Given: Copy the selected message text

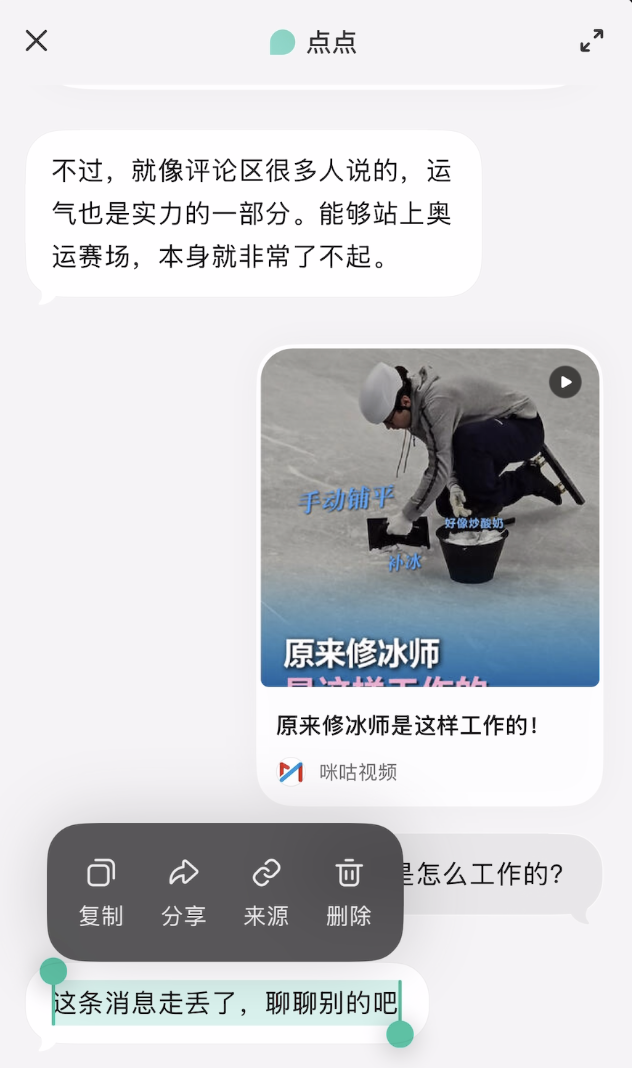Looking at the screenshot, I should point(101,892).
